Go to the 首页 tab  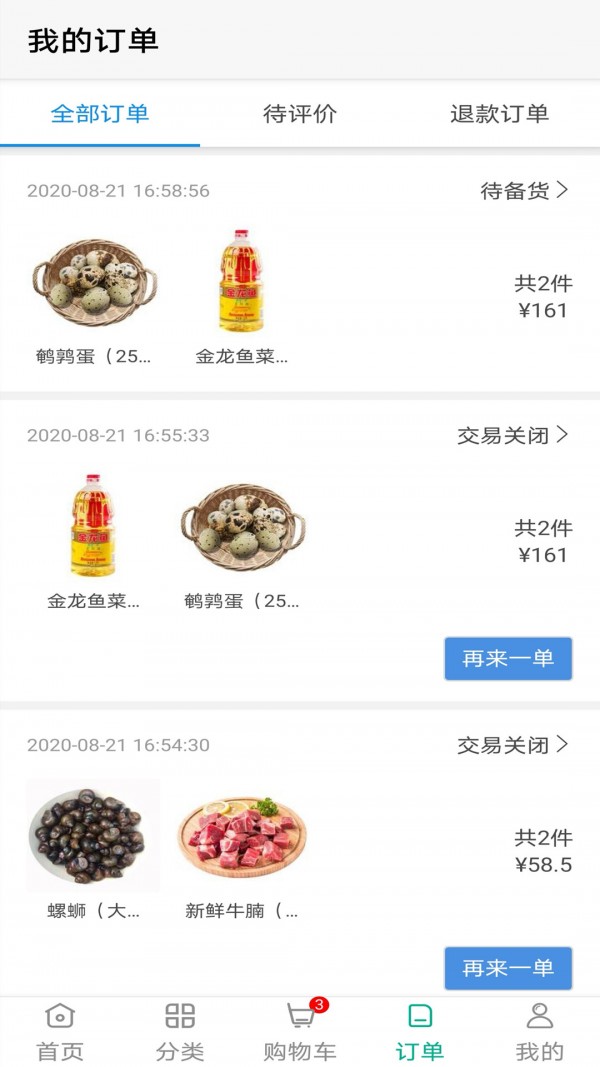tap(60, 1032)
